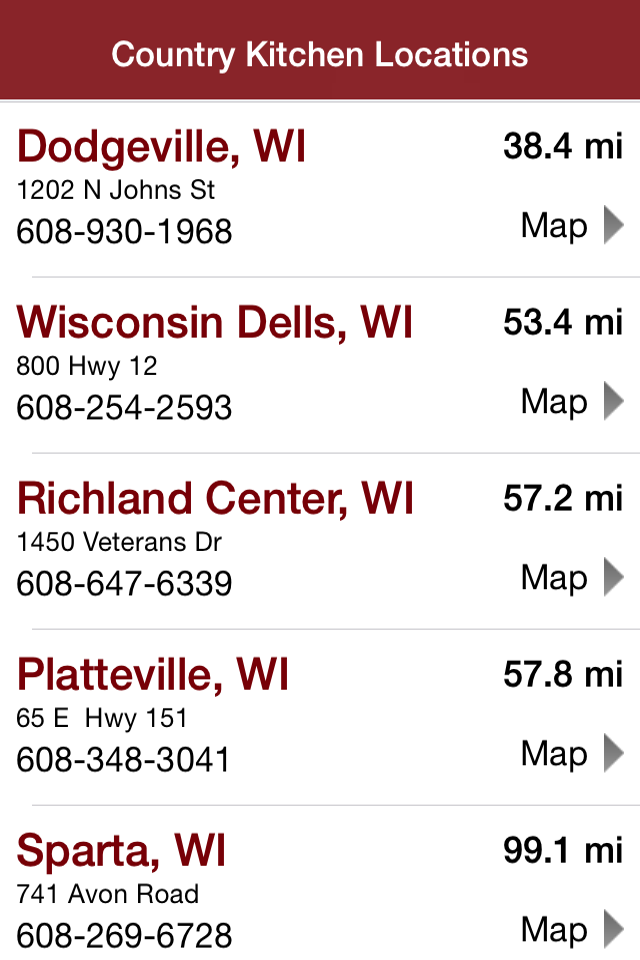Screen dimensions: 640x960
Task: Select the Dodgeville, WI location title
Action: pos(161,148)
